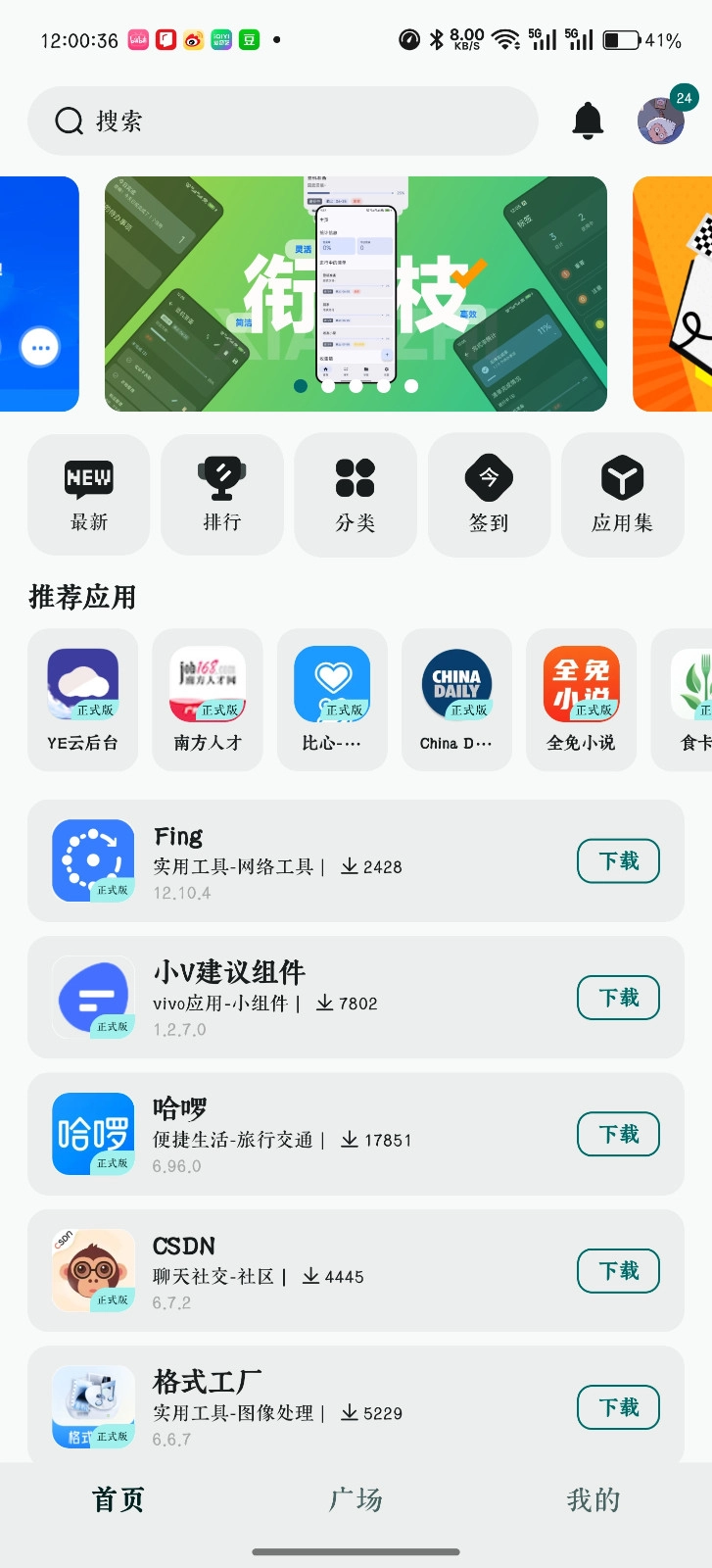The width and height of the screenshot is (712, 1568).
Task: View the 比心 app details
Action: (332, 698)
